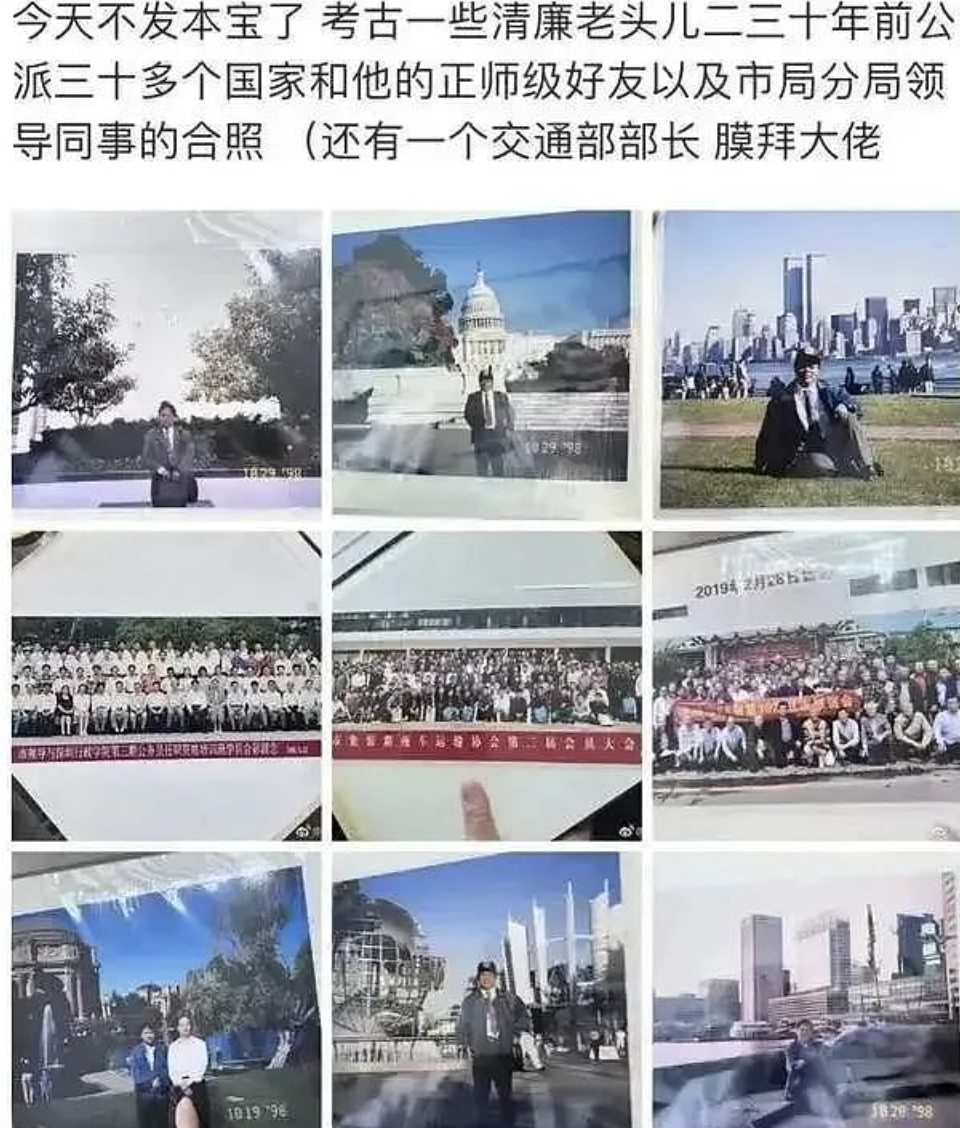Open the city high-rise photo stamped 10 28 '98
The height and width of the screenshot is (1128, 960).
(x=807, y=990)
